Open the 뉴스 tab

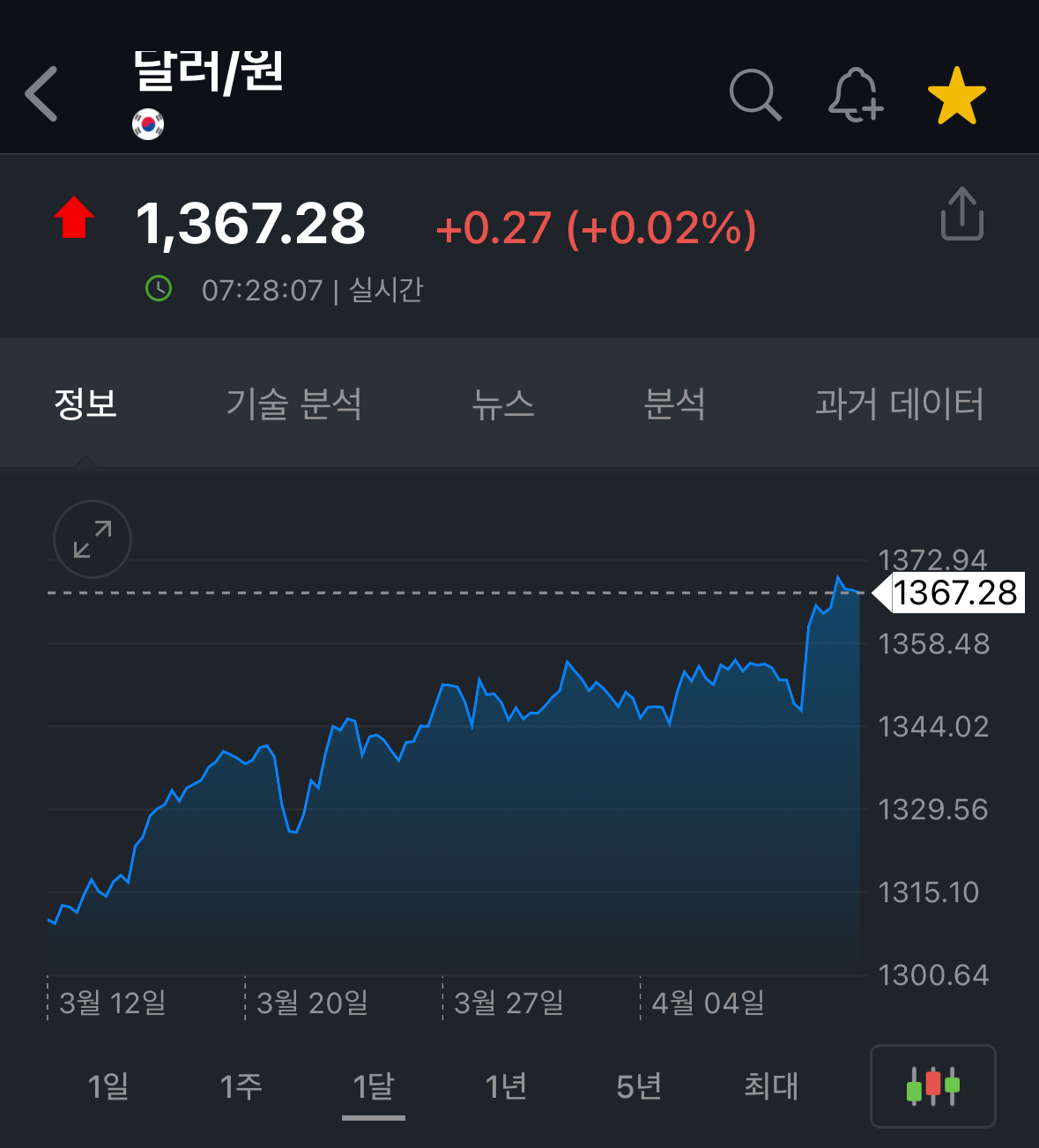503,404
